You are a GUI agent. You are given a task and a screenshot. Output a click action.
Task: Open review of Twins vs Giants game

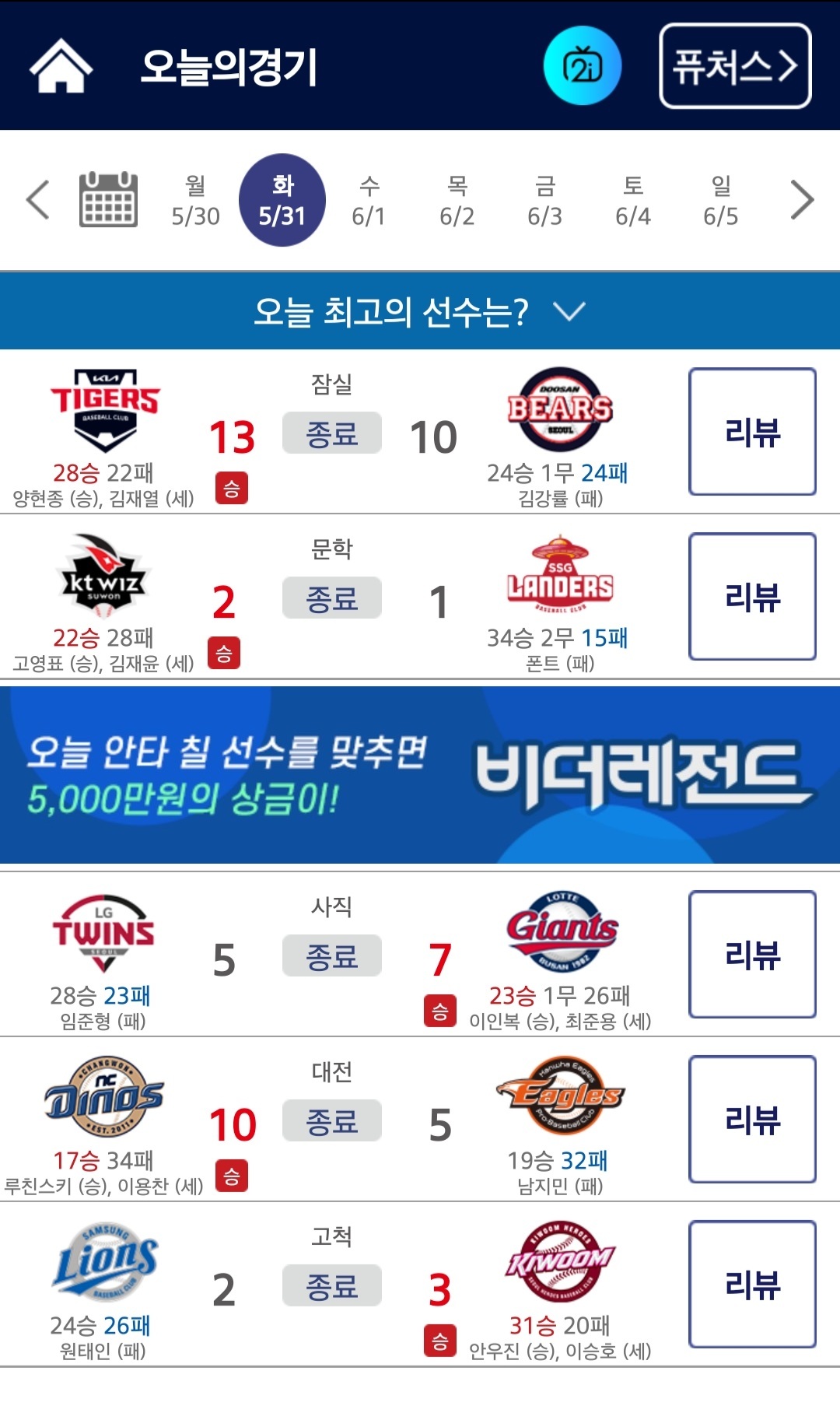coord(752,955)
